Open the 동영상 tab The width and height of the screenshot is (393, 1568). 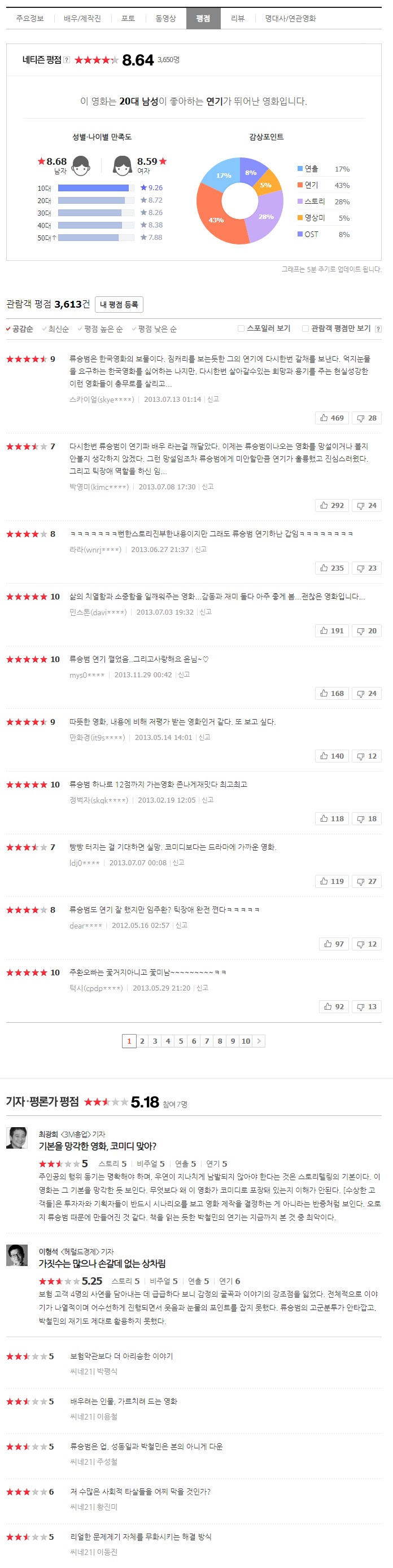click(x=166, y=18)
